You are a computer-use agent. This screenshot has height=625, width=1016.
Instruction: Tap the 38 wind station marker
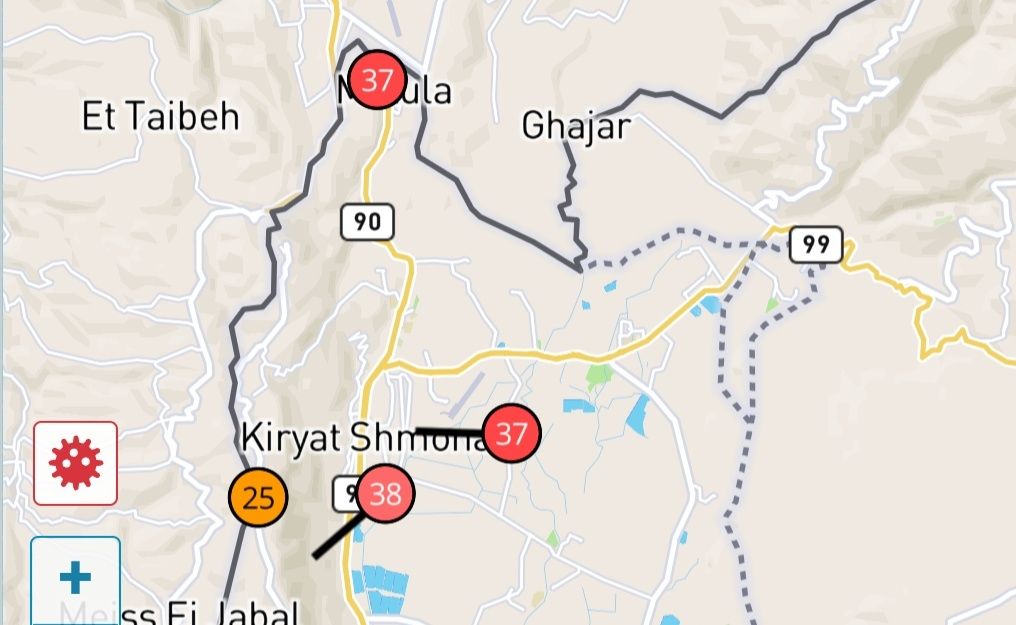385,493
